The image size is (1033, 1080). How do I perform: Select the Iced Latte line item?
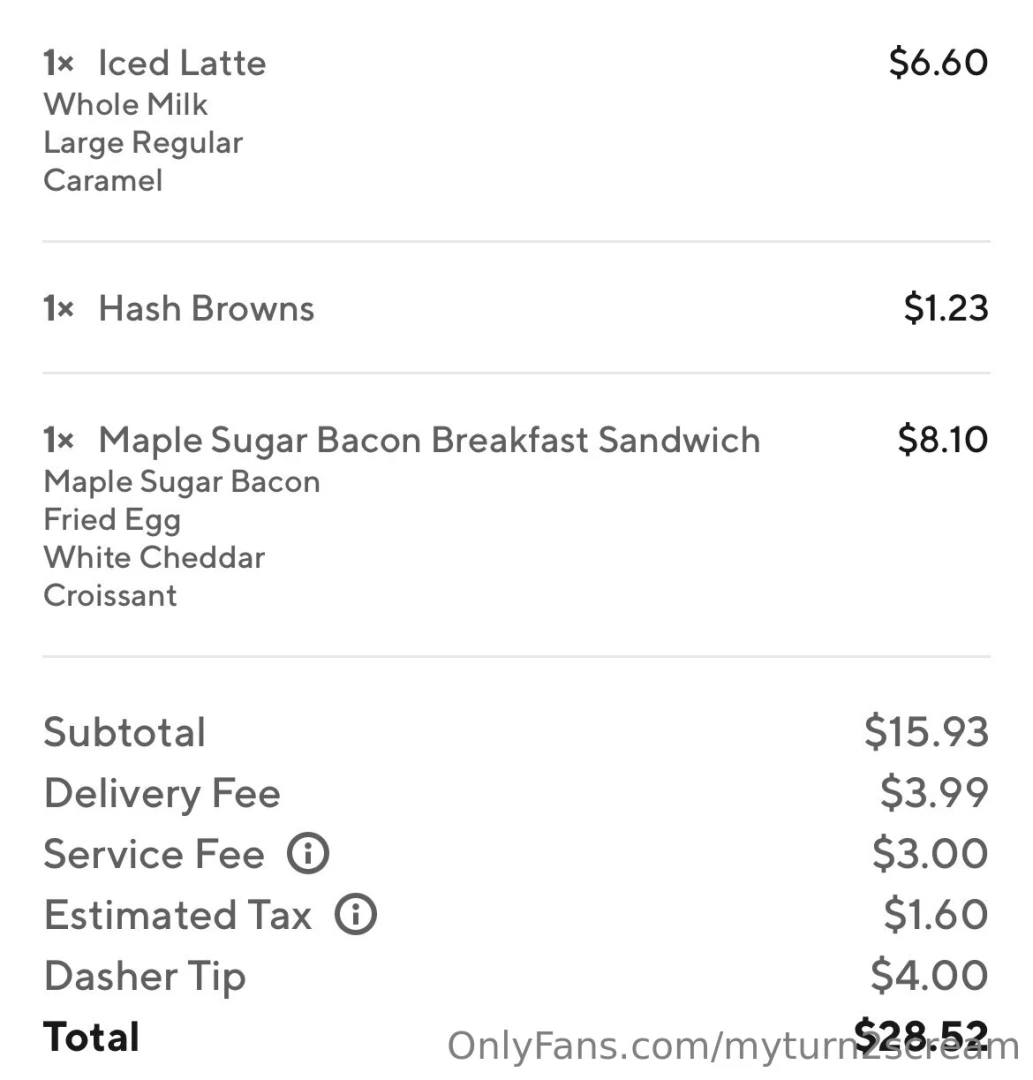[182, 62]
